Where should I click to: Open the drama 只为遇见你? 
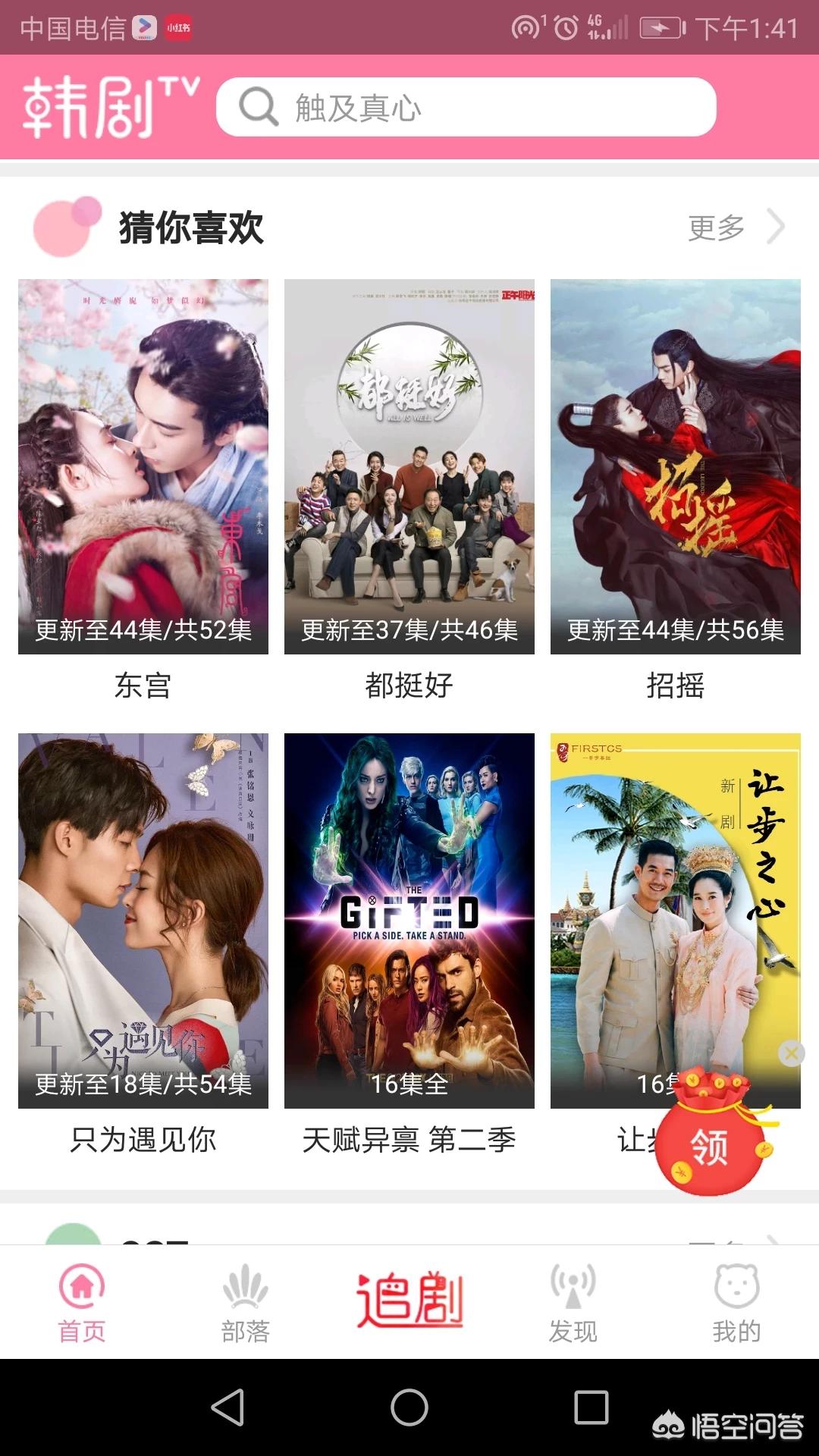143,921
